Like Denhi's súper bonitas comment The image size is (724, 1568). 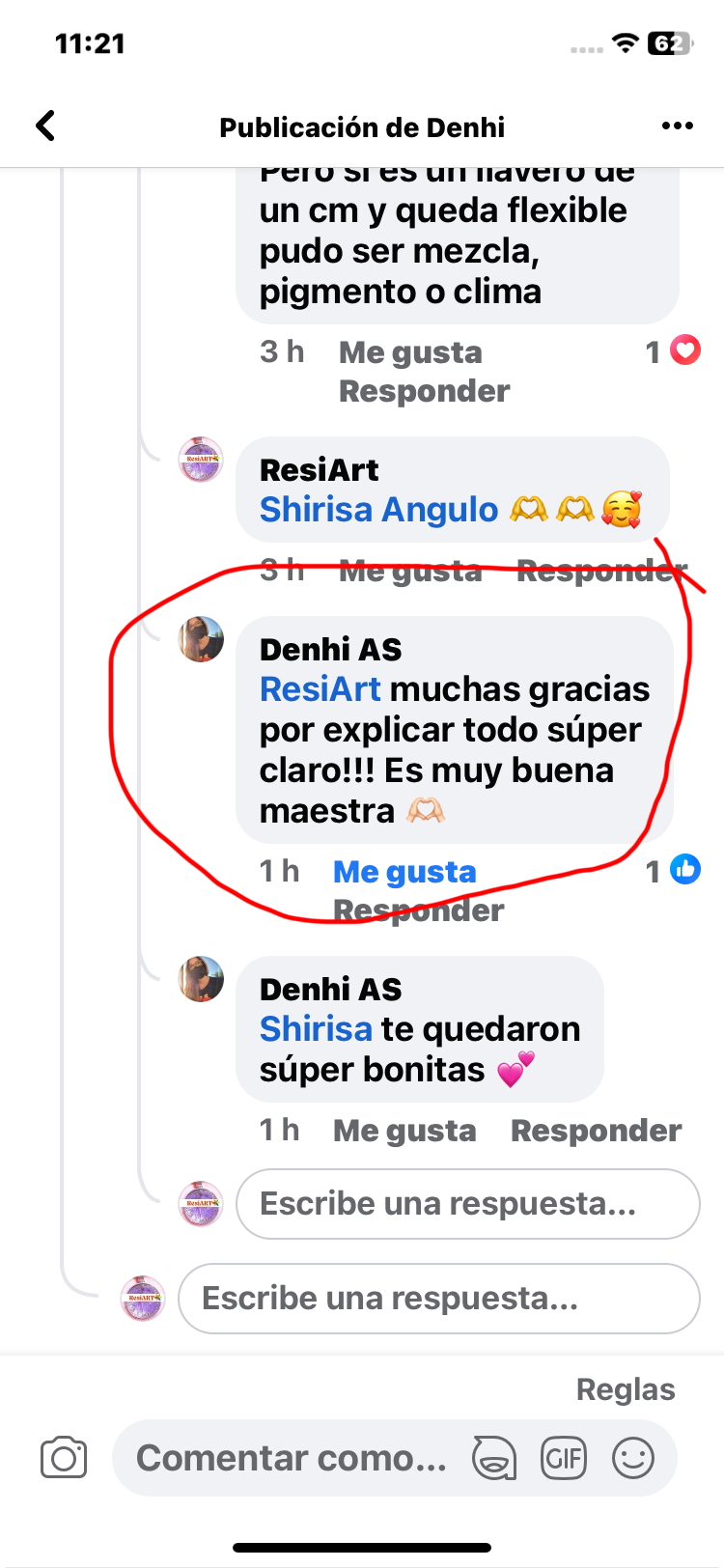point(404,1131)
